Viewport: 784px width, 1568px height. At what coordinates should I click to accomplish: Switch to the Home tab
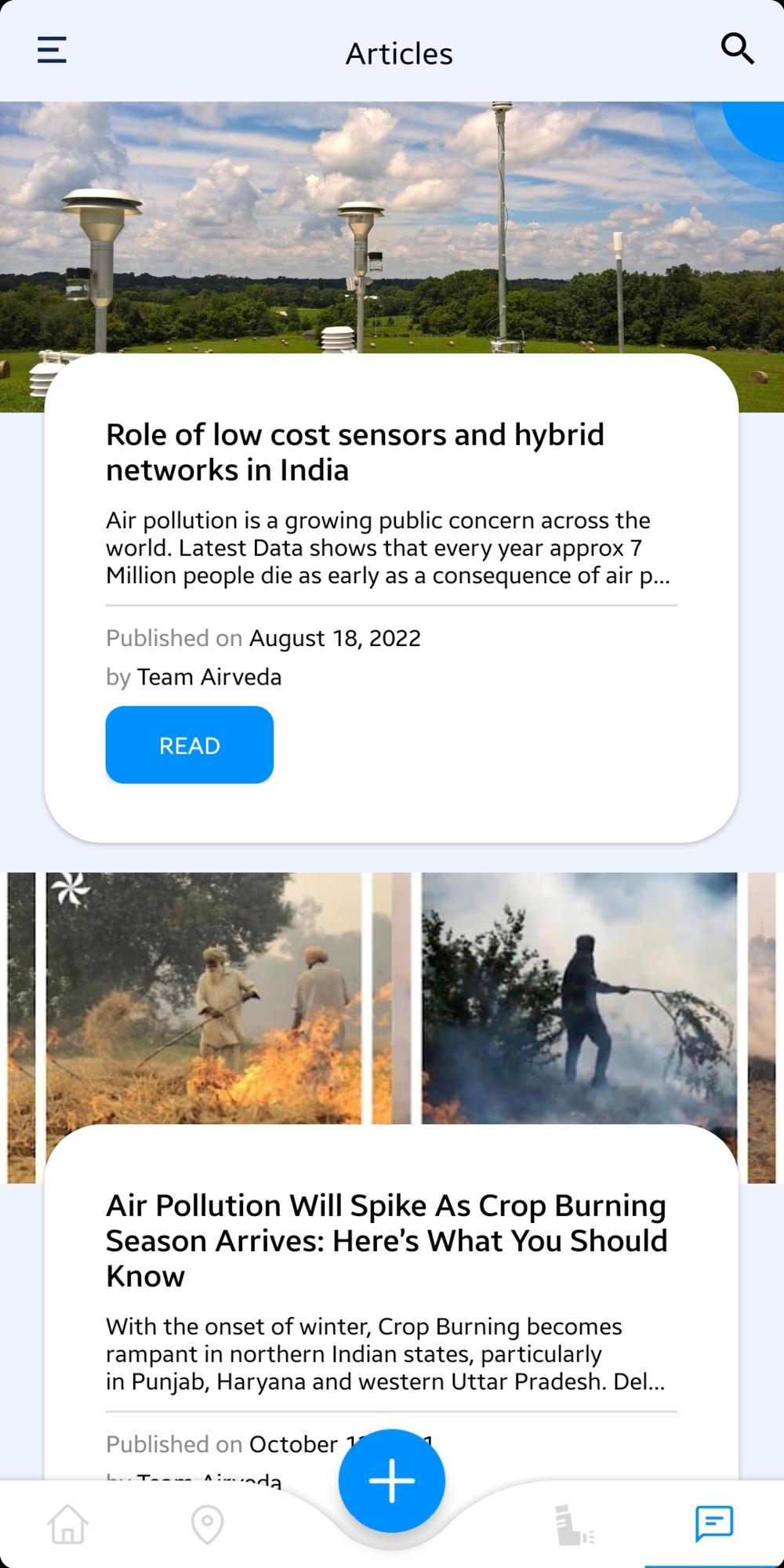point(68,1524)
